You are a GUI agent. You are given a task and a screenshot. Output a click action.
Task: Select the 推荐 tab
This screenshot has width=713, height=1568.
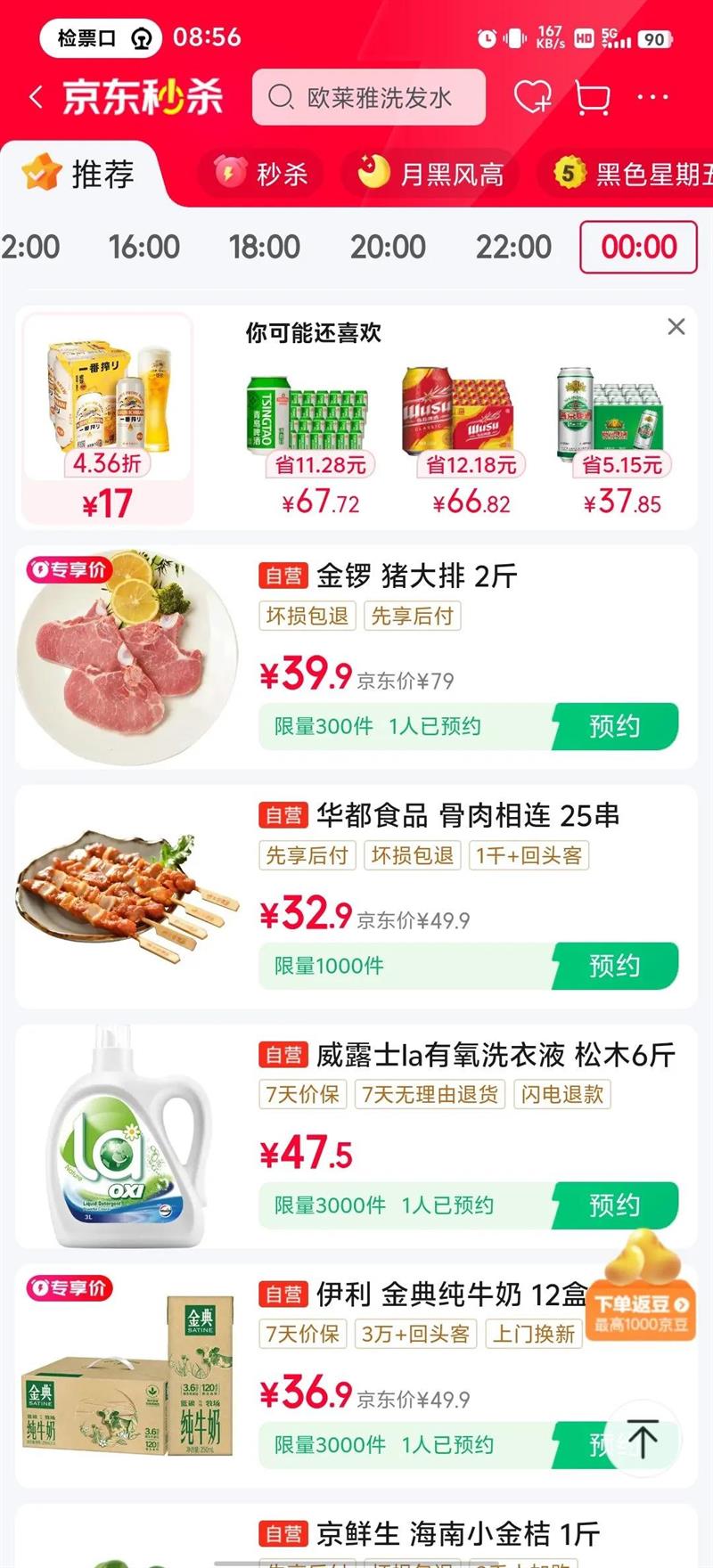[80, 174]
